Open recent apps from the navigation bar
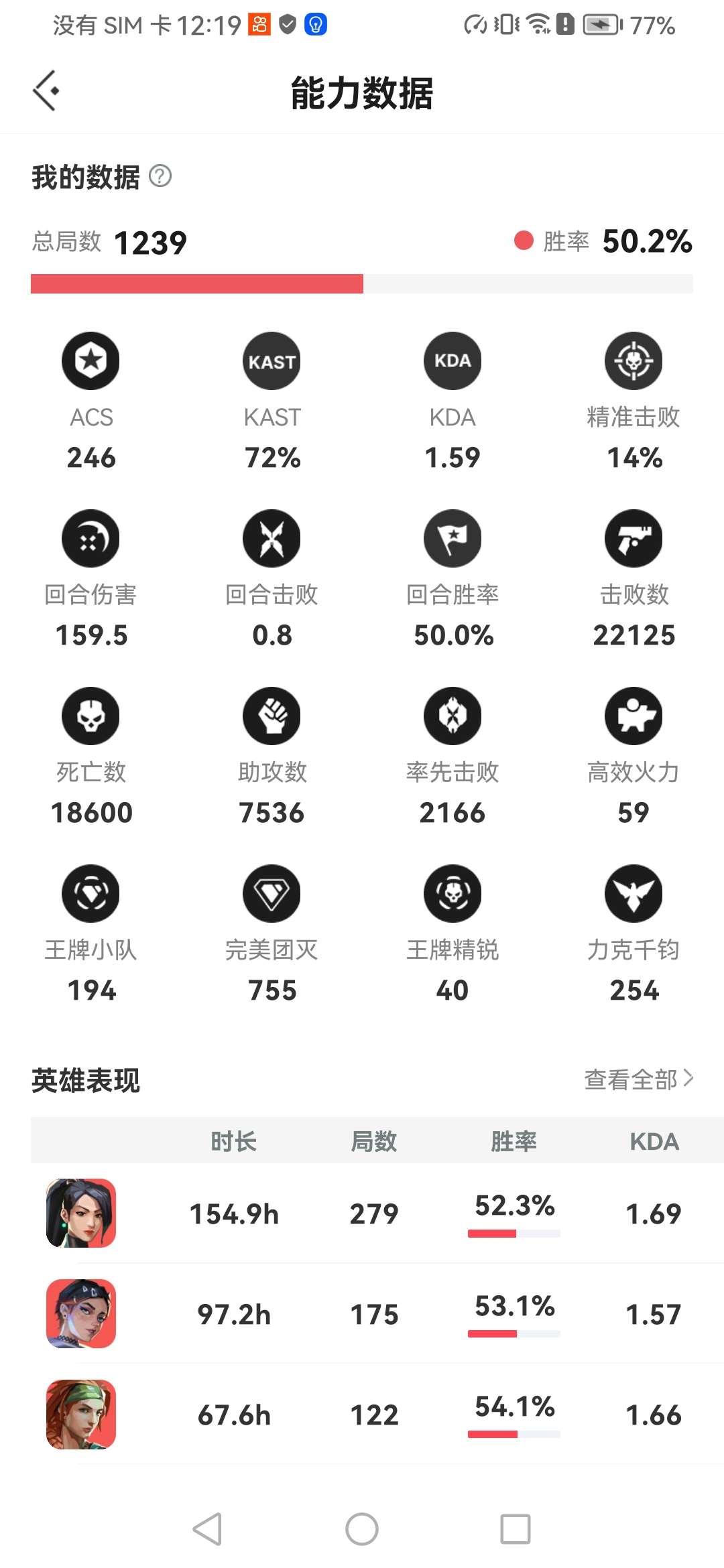This screenshot has width=724, height=1568. tap(515, 1529)
